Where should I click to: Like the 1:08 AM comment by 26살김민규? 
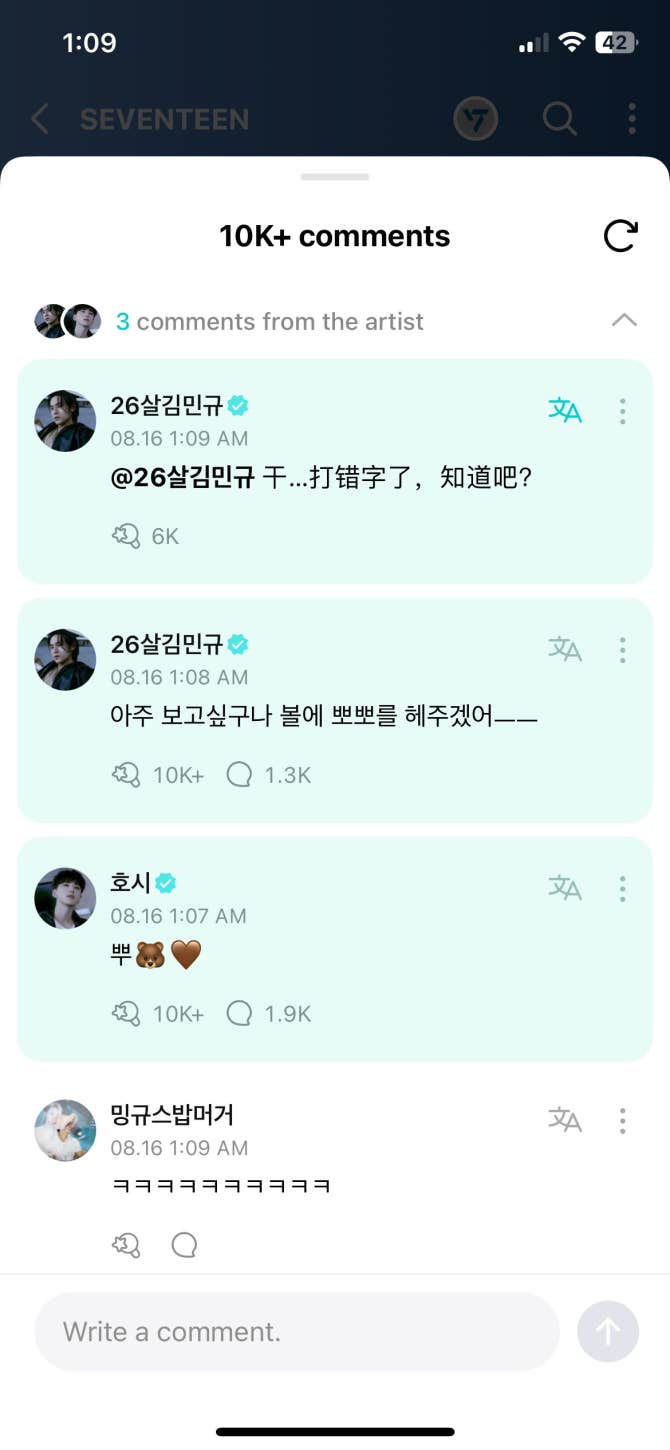126,775
